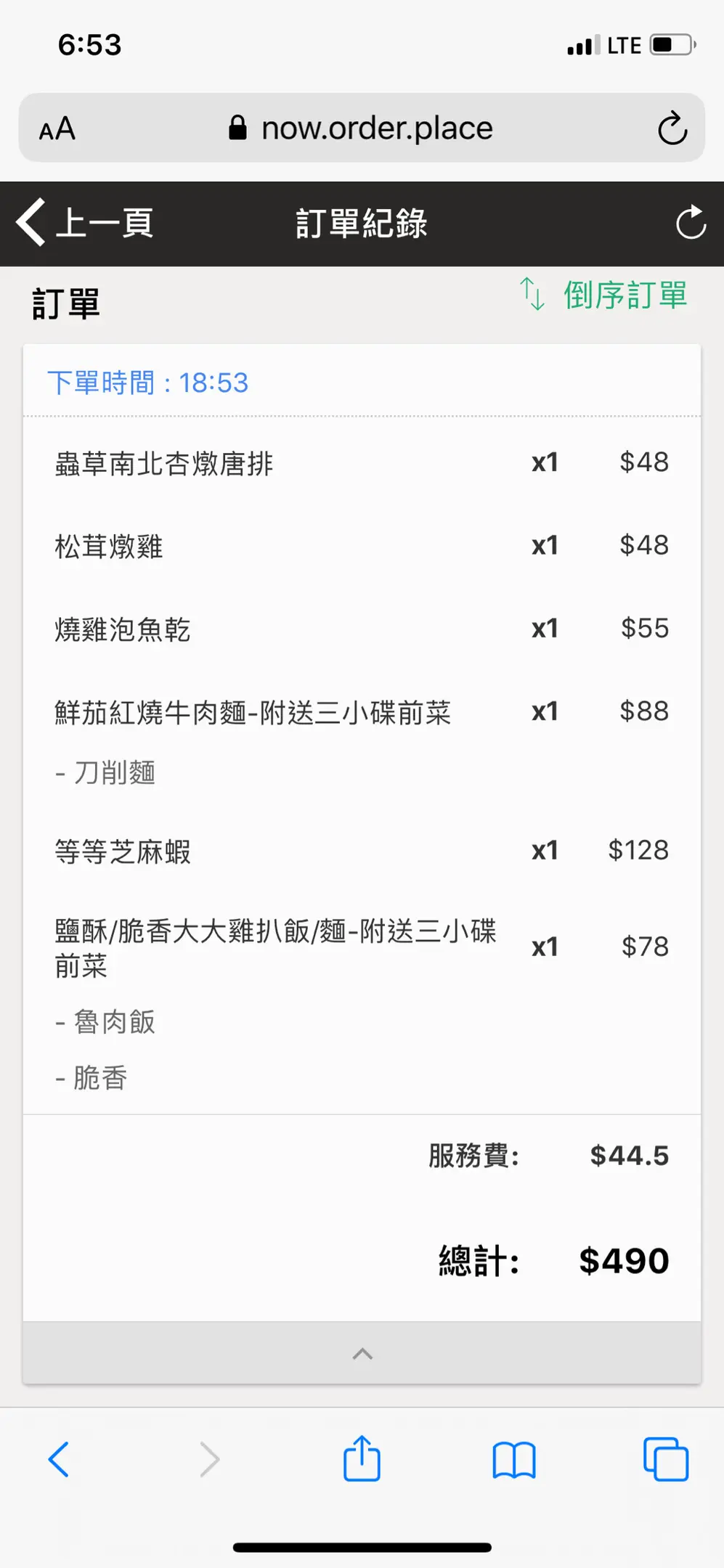Open Safari bookmarks
Viewport: 724px width, 1568px height.
(513, 1459)
